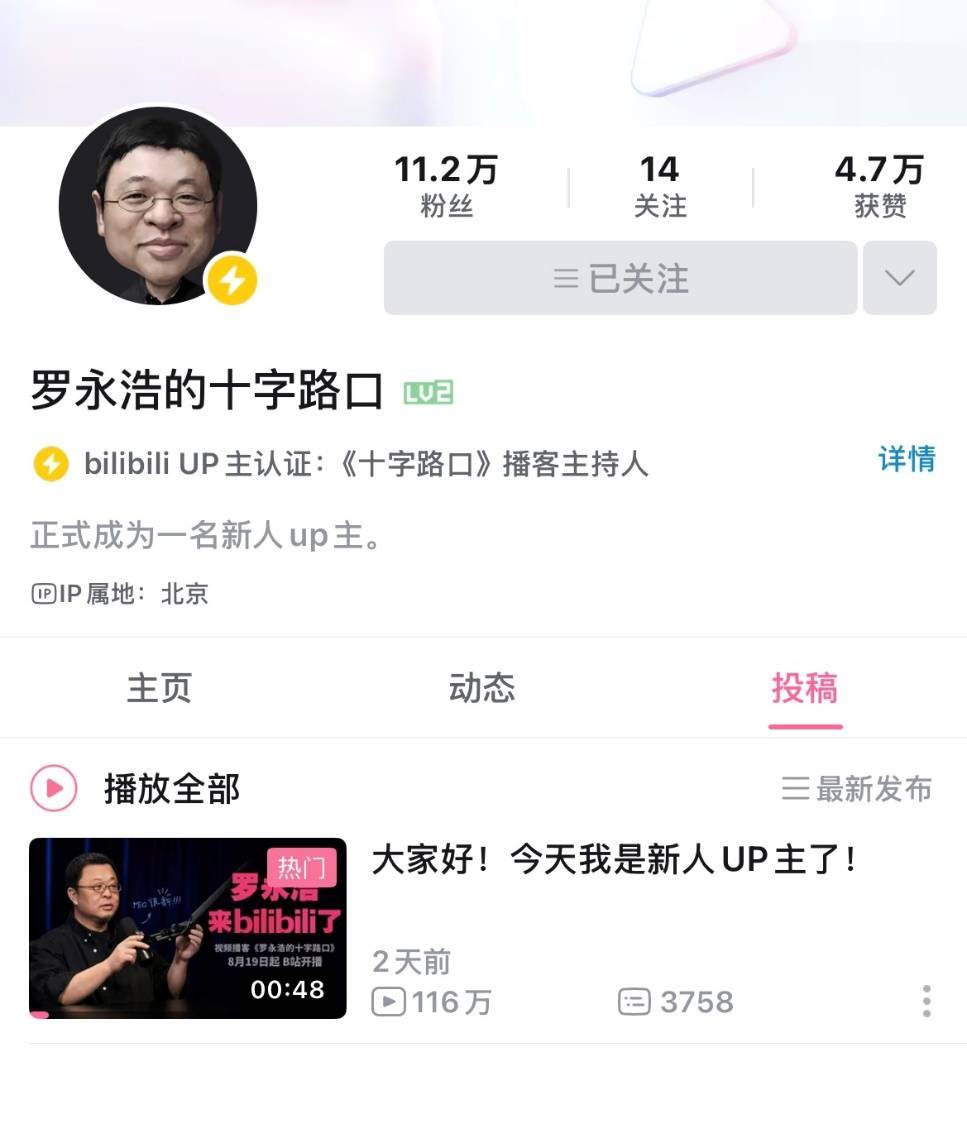Expand the chevron next to the follow button
Viewport: 967px width, 1138px height.
(x=899, y=279)
